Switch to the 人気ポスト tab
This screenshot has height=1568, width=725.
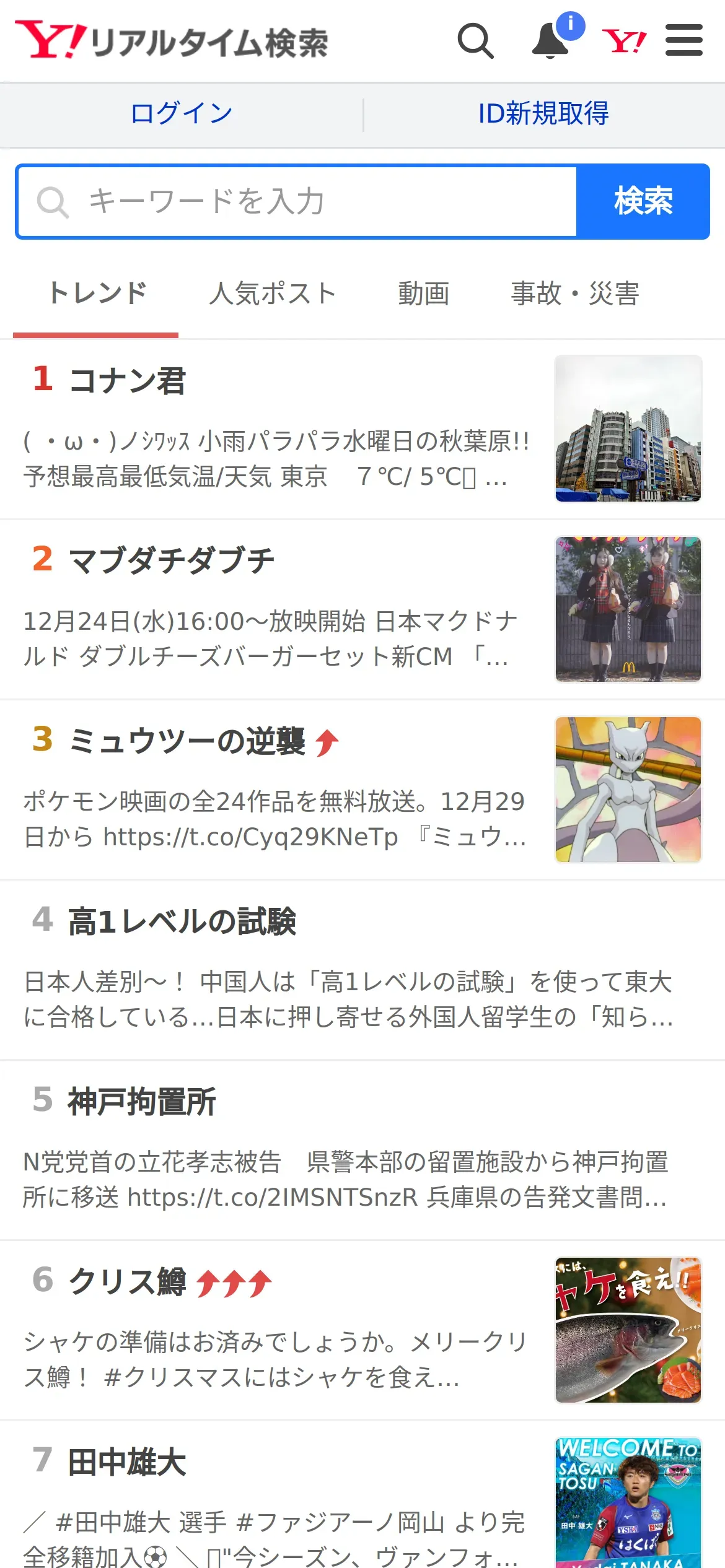click(x=272, y=294)
